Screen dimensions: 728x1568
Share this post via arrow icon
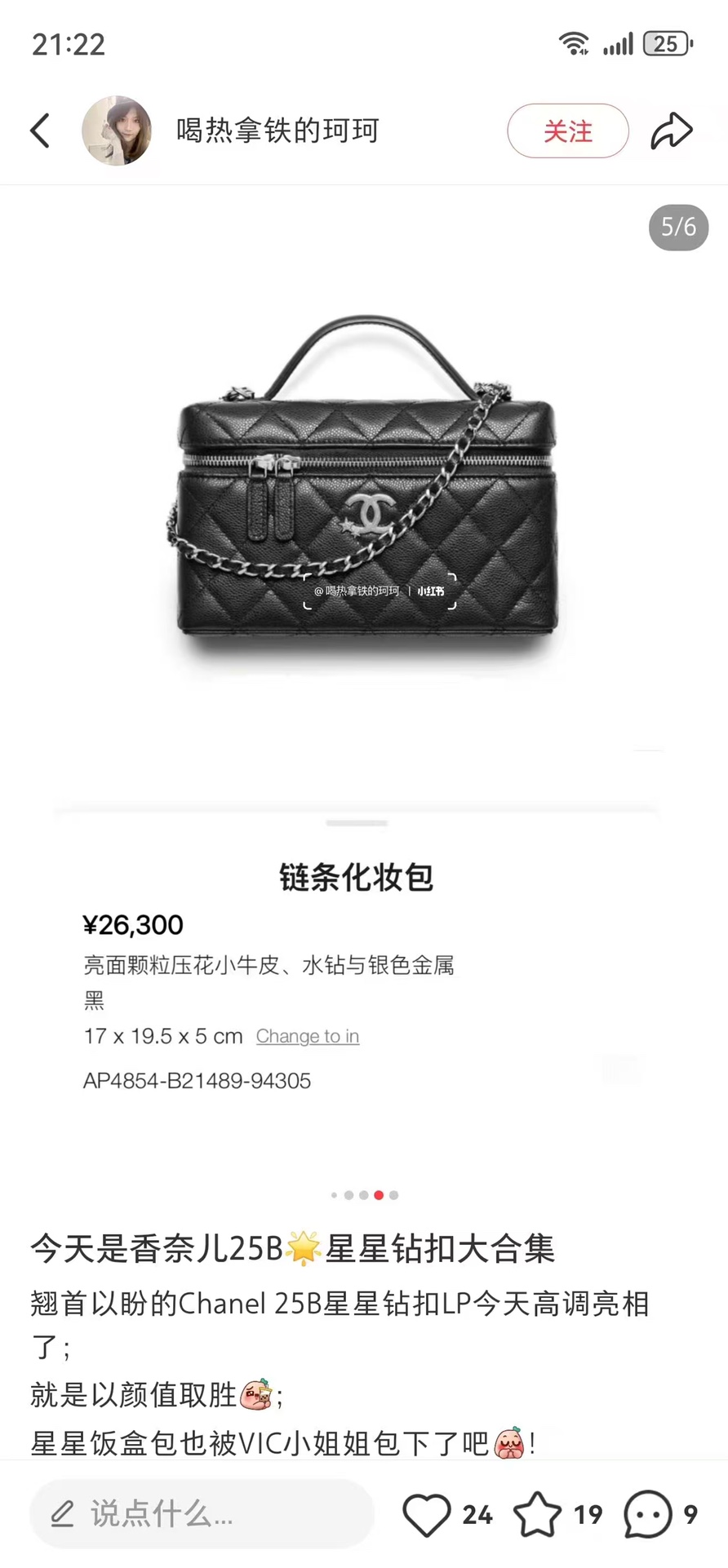(672, 131)
